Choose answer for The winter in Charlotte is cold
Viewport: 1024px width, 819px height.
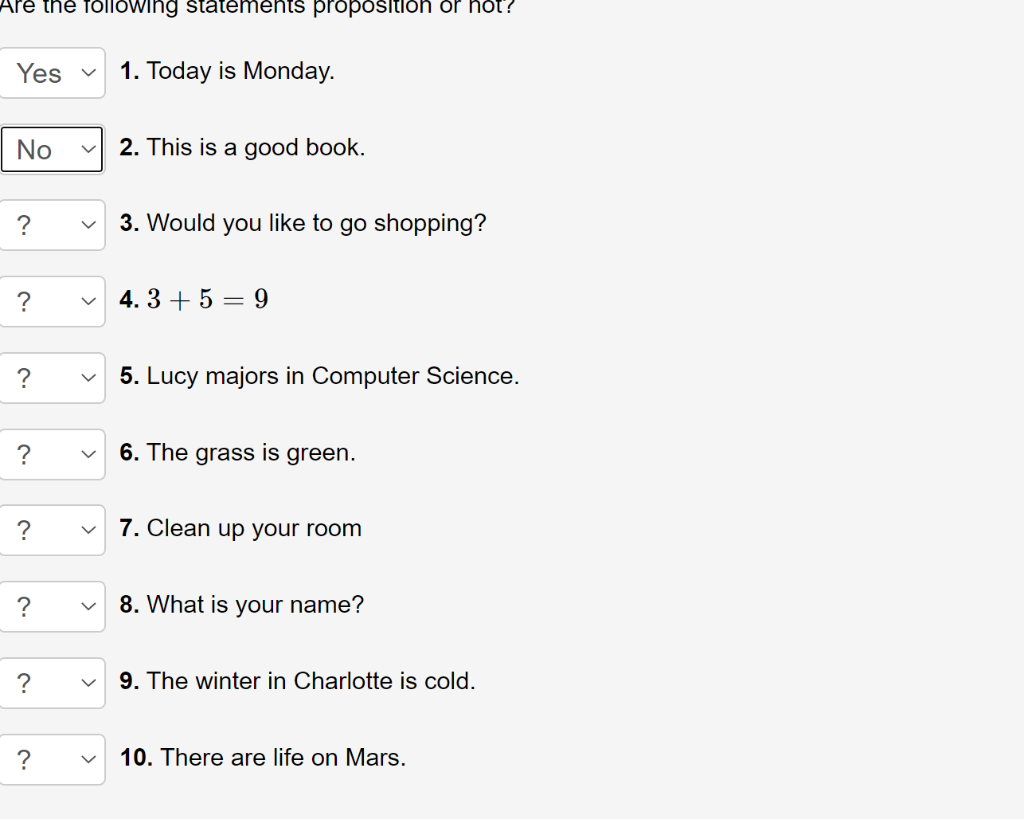[52, 683]
